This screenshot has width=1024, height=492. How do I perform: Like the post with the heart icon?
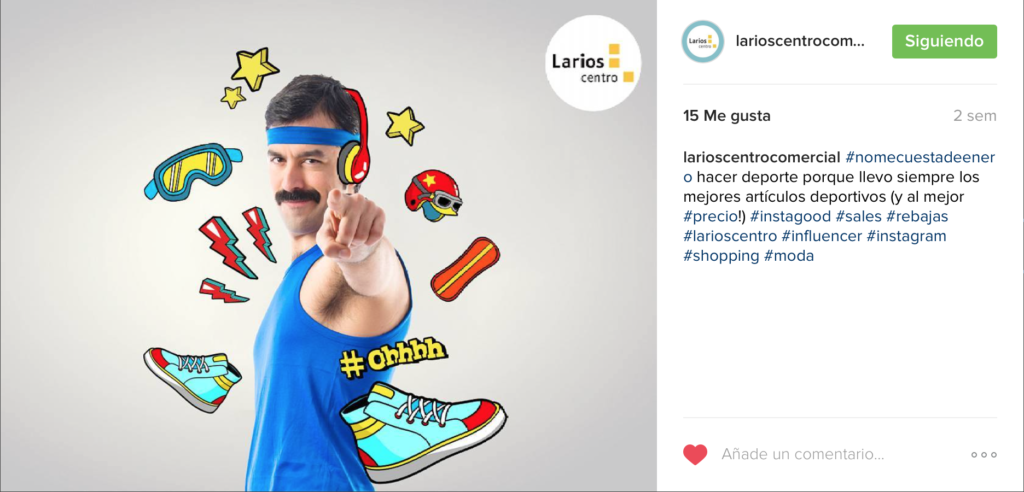point(695,454)
